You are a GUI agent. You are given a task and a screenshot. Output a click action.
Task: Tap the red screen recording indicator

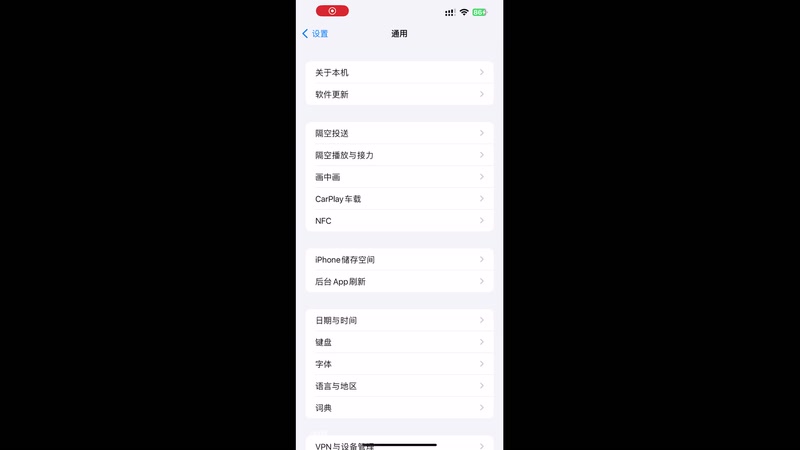click(x=332, y=11)
